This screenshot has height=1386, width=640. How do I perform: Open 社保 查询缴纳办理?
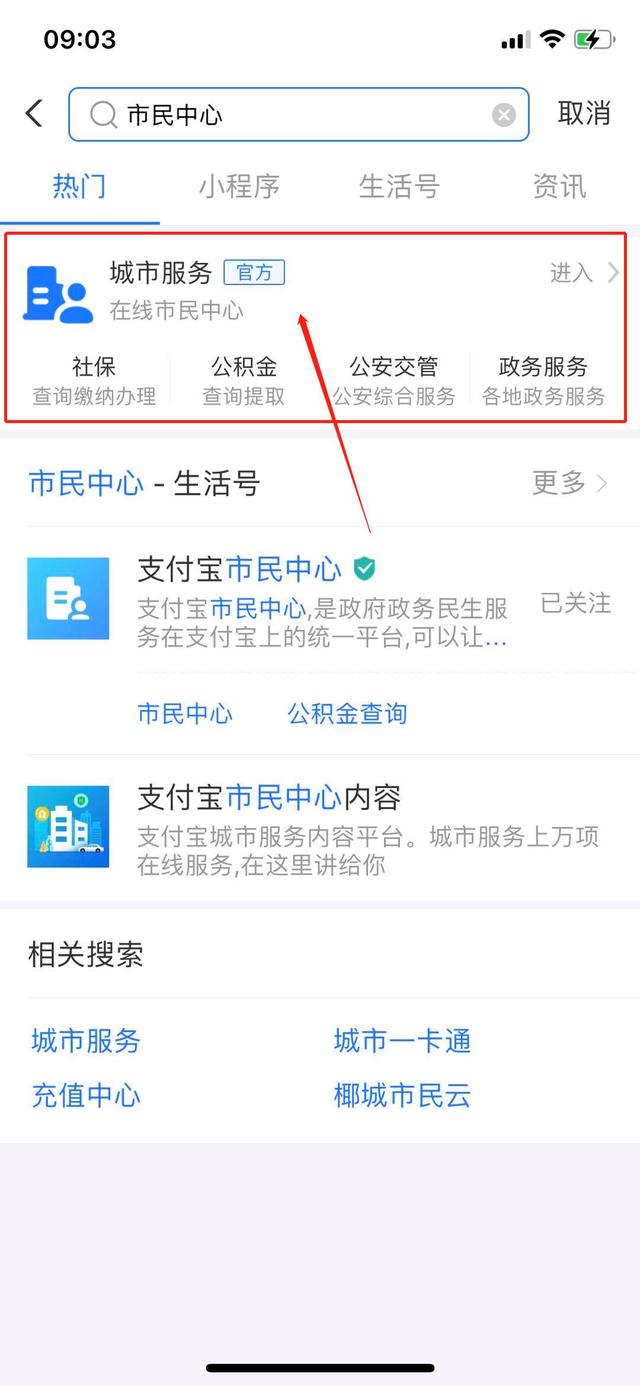[94, 381]
